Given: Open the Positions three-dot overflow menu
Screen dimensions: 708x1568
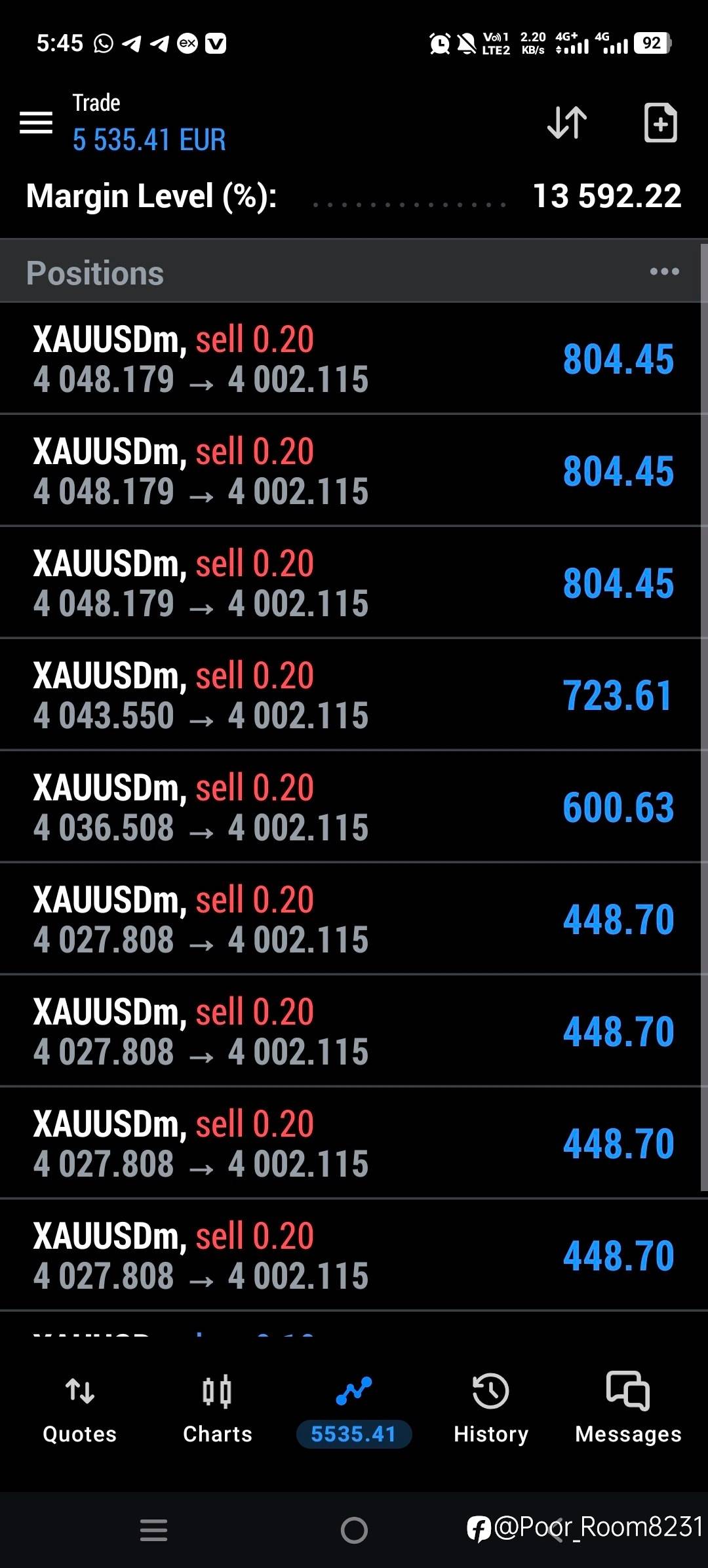Looking at the screenshot, I should pos(664,271).
